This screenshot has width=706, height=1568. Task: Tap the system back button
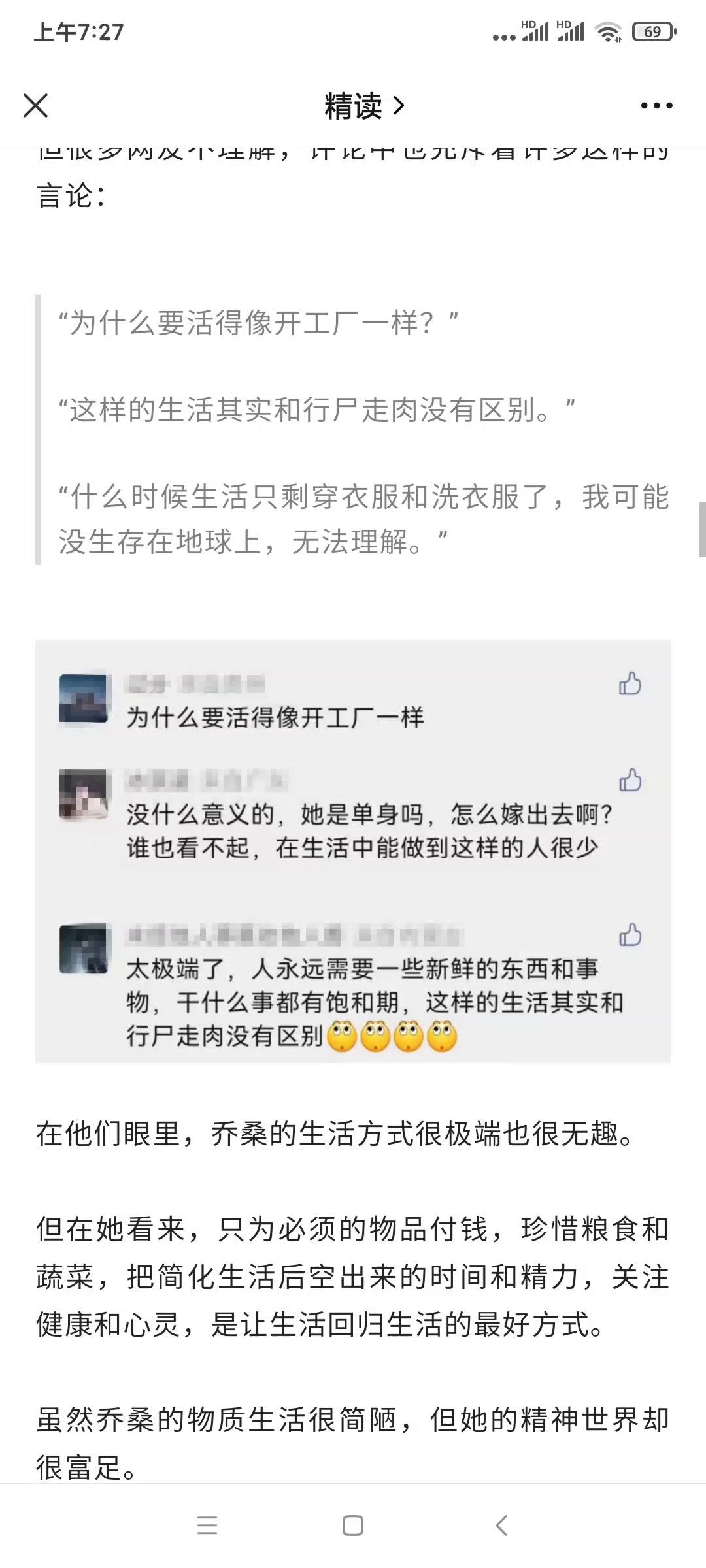(x=501, y=1526)
